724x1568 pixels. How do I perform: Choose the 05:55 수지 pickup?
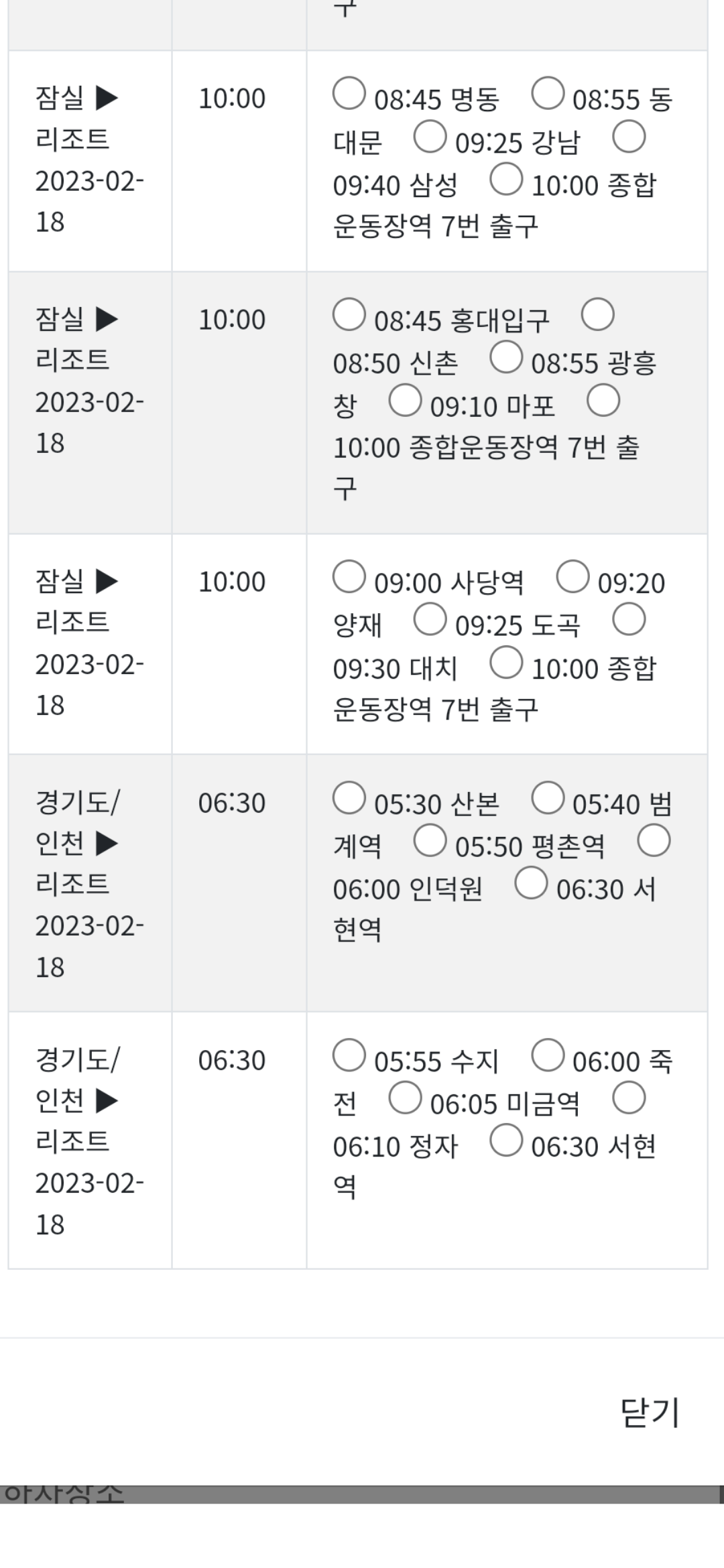pos(349,1055)
